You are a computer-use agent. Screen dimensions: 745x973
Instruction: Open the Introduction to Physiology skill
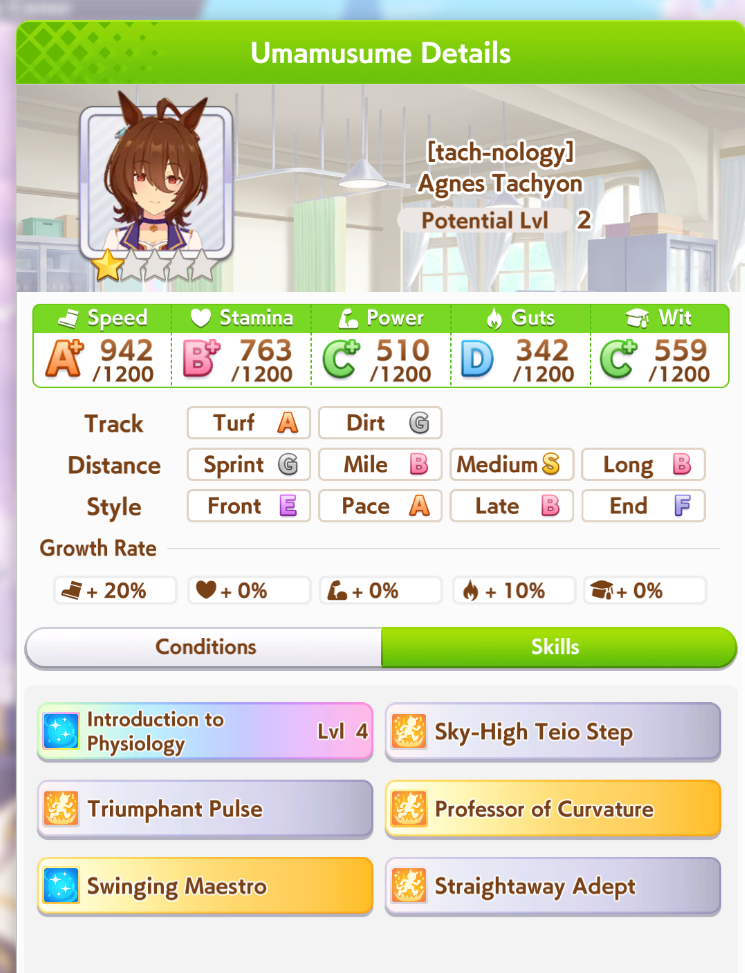tap(205, 732)
